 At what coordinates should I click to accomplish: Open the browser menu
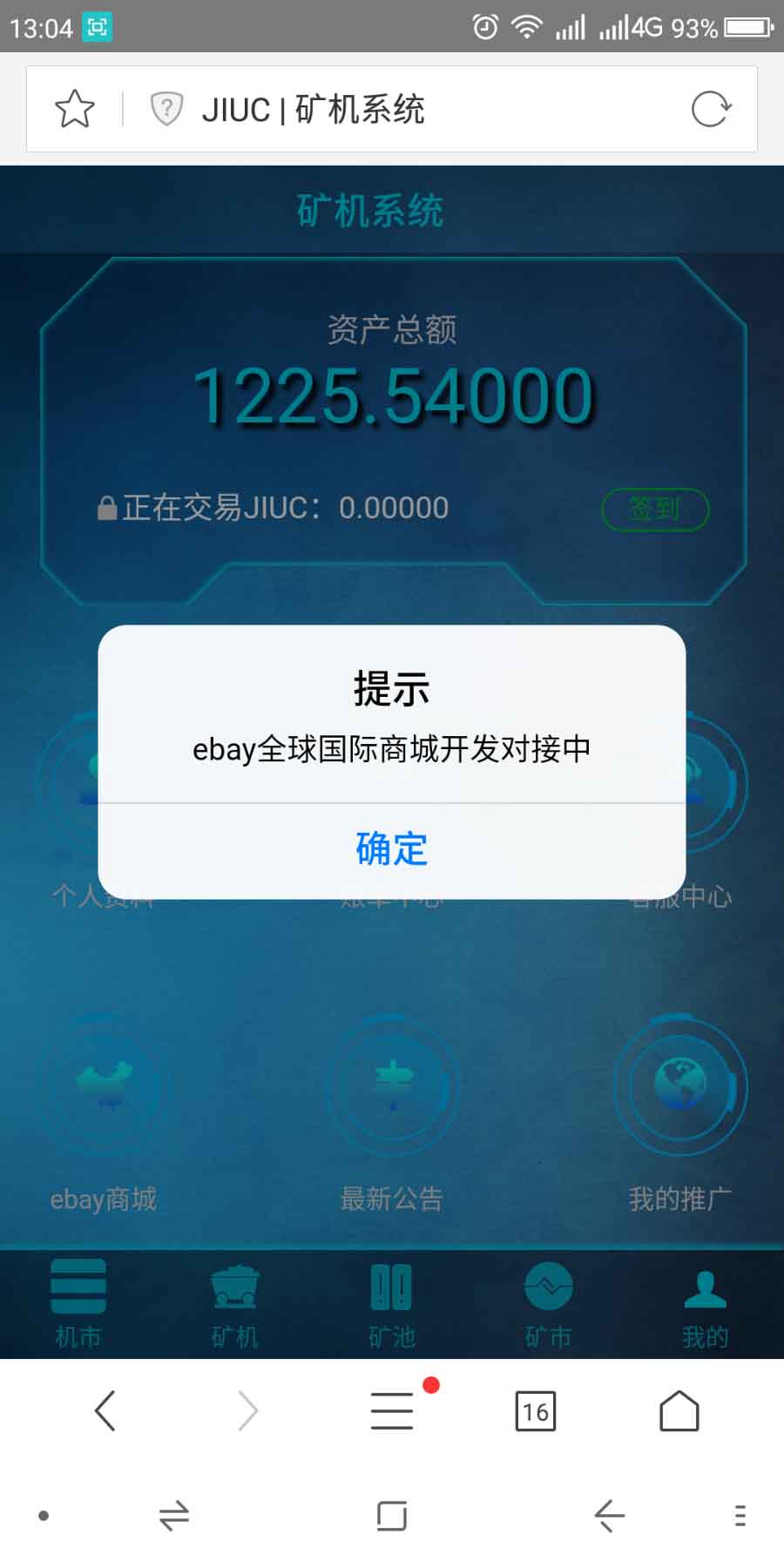pos(392,1410)
